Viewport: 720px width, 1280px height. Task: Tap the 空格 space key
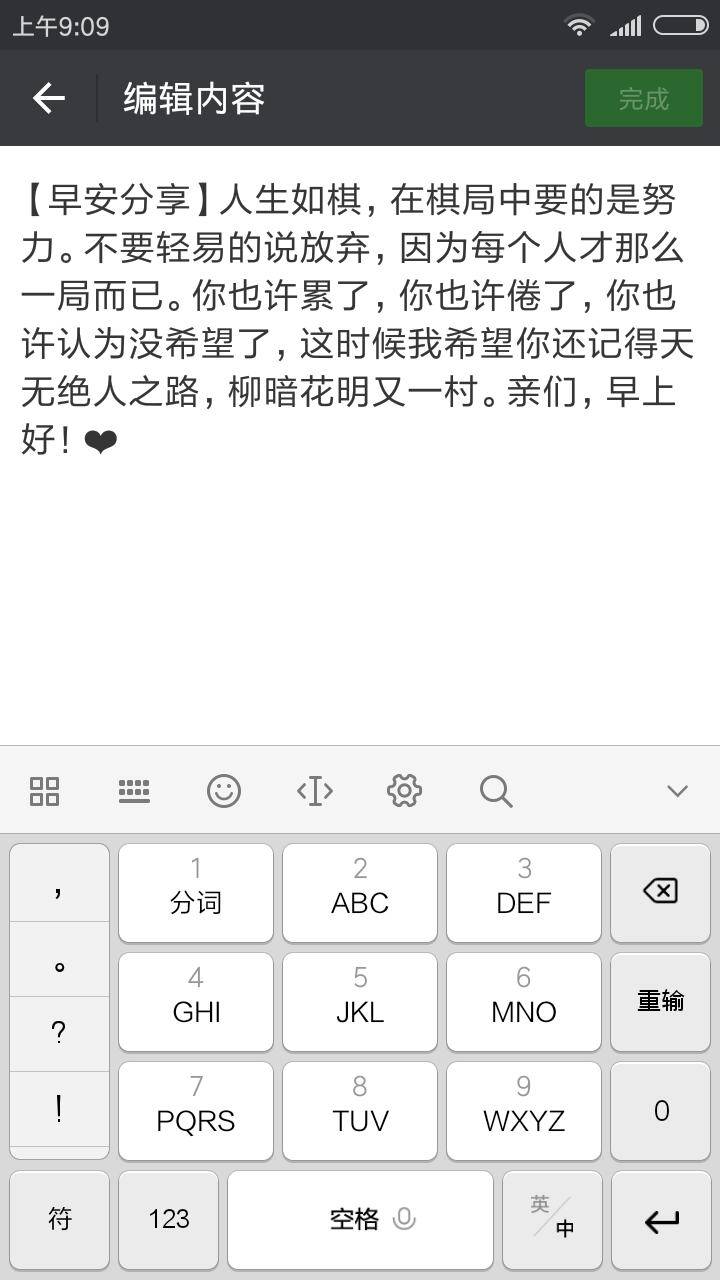coord(360,1219)
